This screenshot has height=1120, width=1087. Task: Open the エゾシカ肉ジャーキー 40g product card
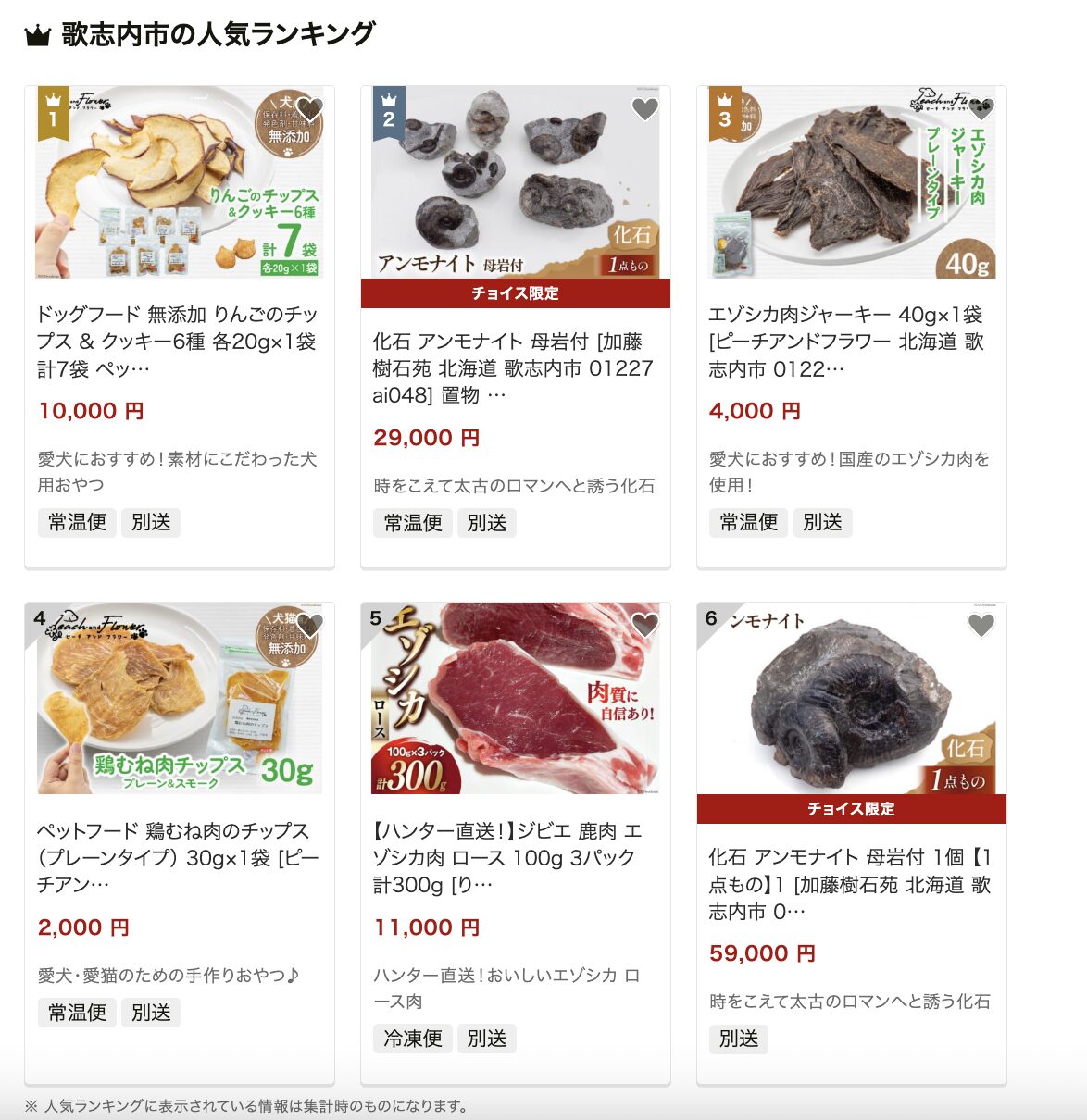click(x=851, y=342)
